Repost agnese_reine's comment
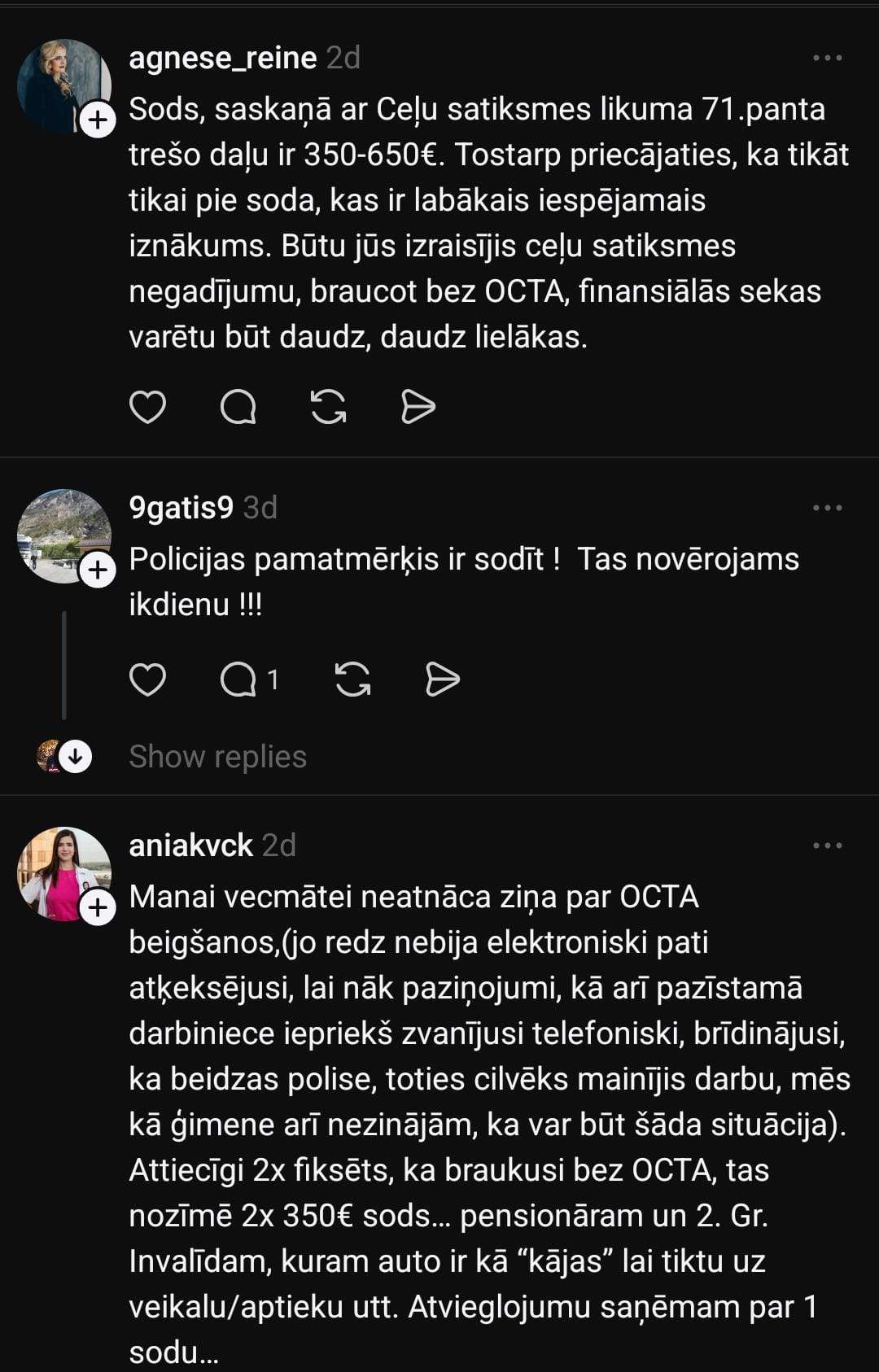The image size is (879, 1372). pos(328,407)
